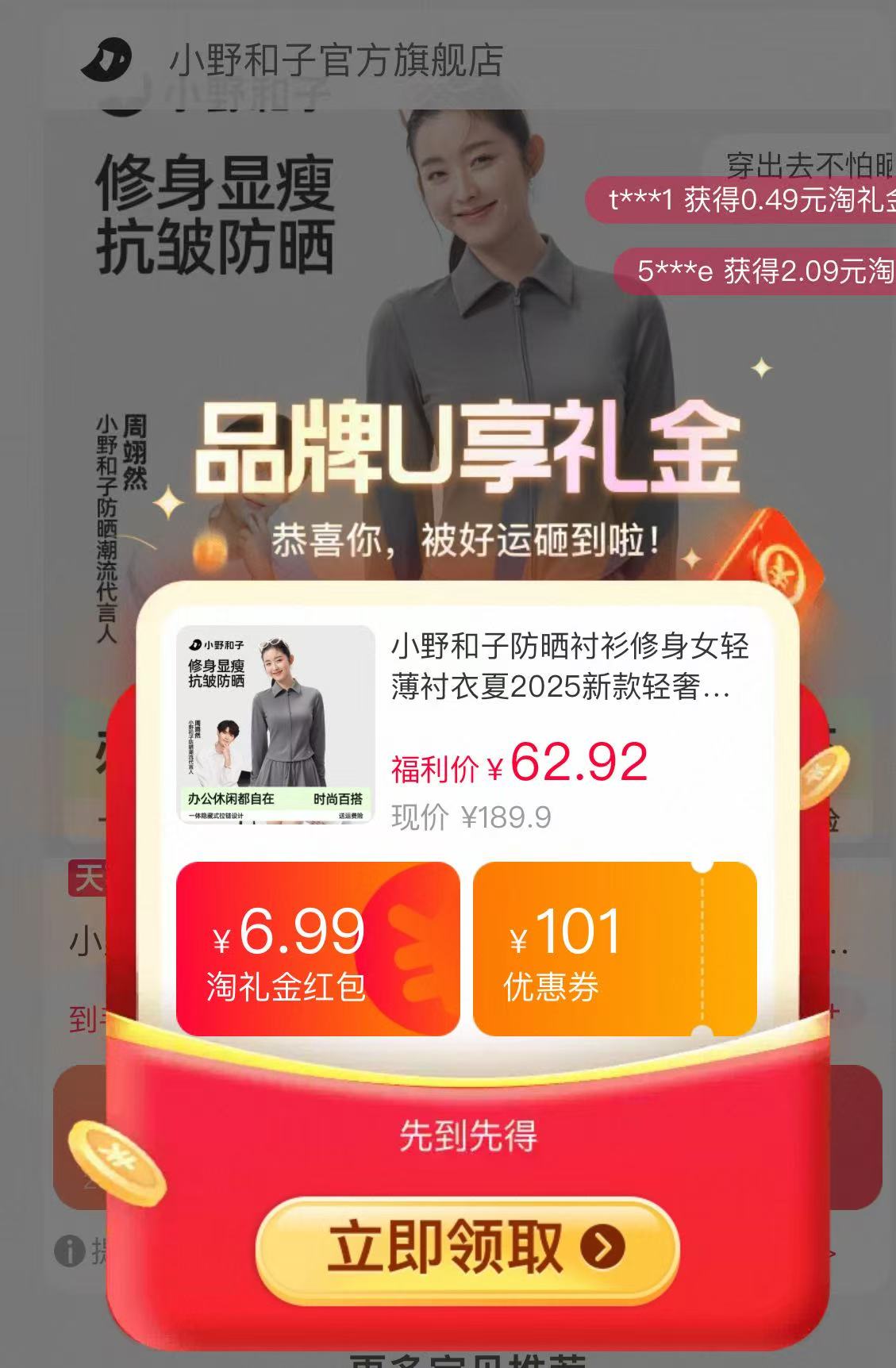Click the 小野和子 store logo icon
Image resolution: width=896 pixels, height=1368 pixels.
click(x=108, y=58)
